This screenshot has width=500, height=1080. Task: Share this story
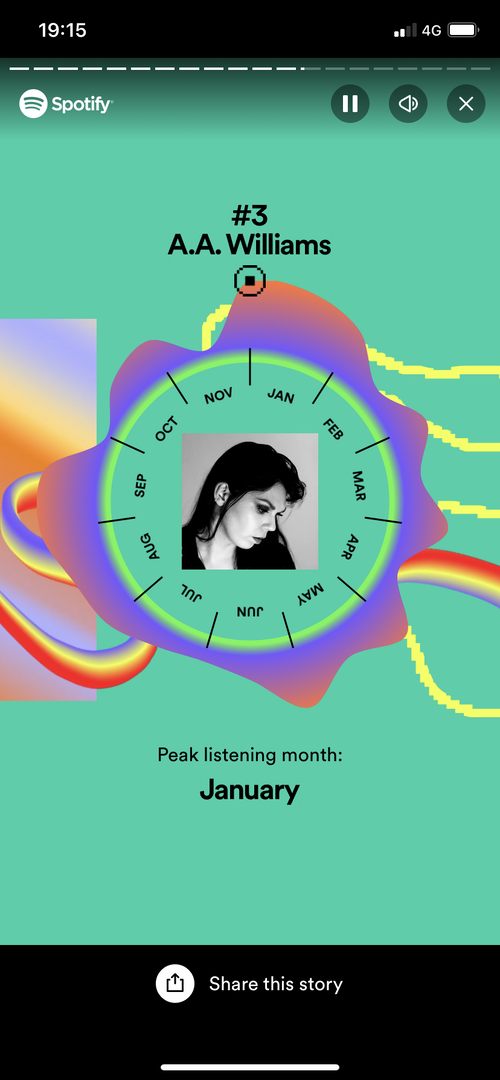tap(249, 984)
